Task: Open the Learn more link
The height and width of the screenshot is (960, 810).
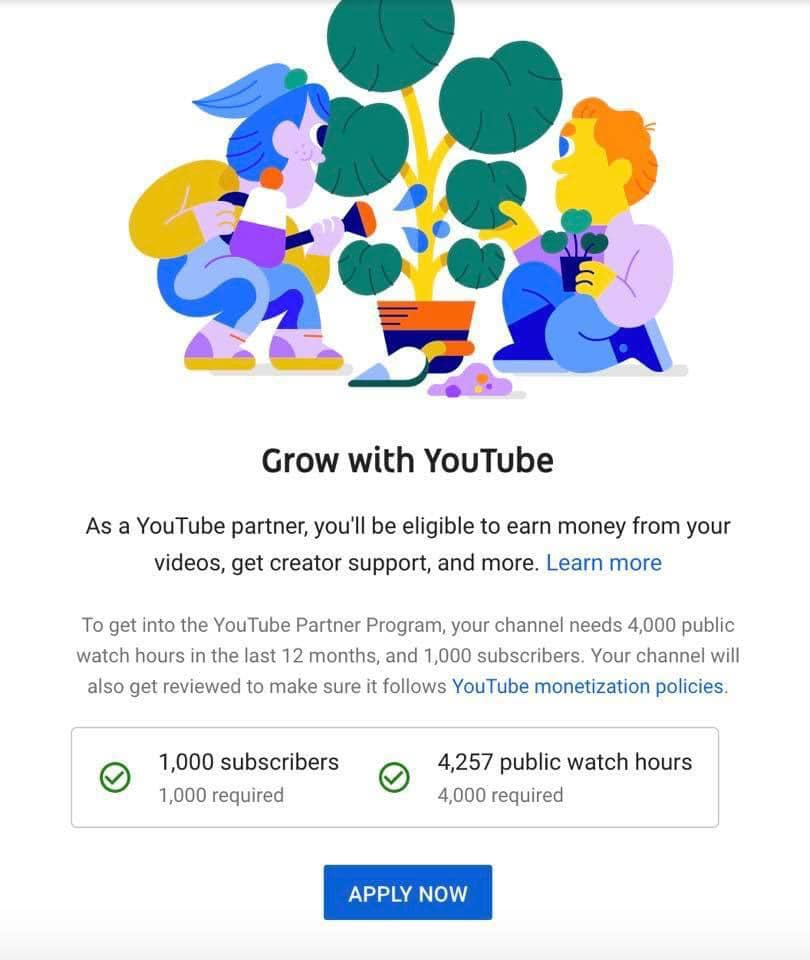Action: (x=603, y=563)
